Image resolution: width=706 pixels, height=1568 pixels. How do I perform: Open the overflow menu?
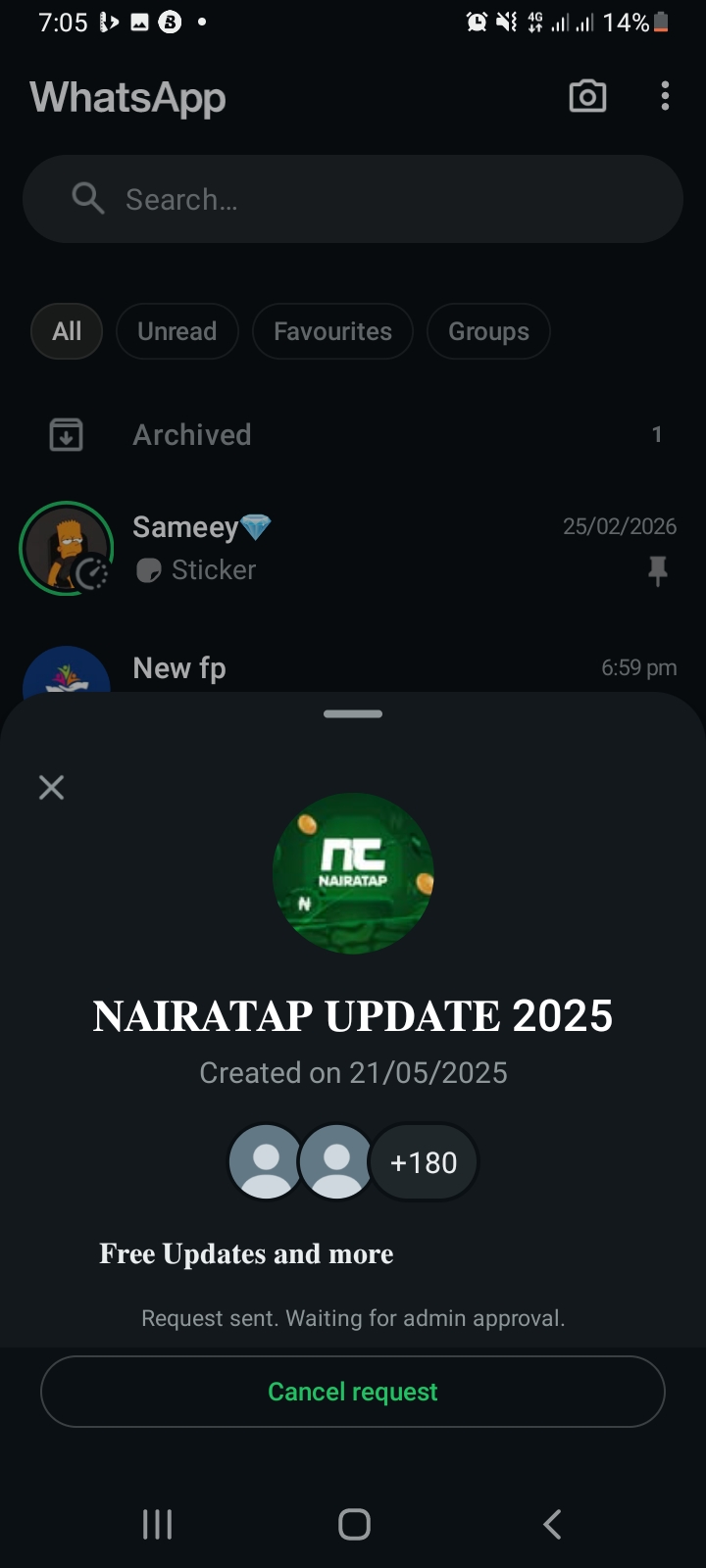coord(665,96)
